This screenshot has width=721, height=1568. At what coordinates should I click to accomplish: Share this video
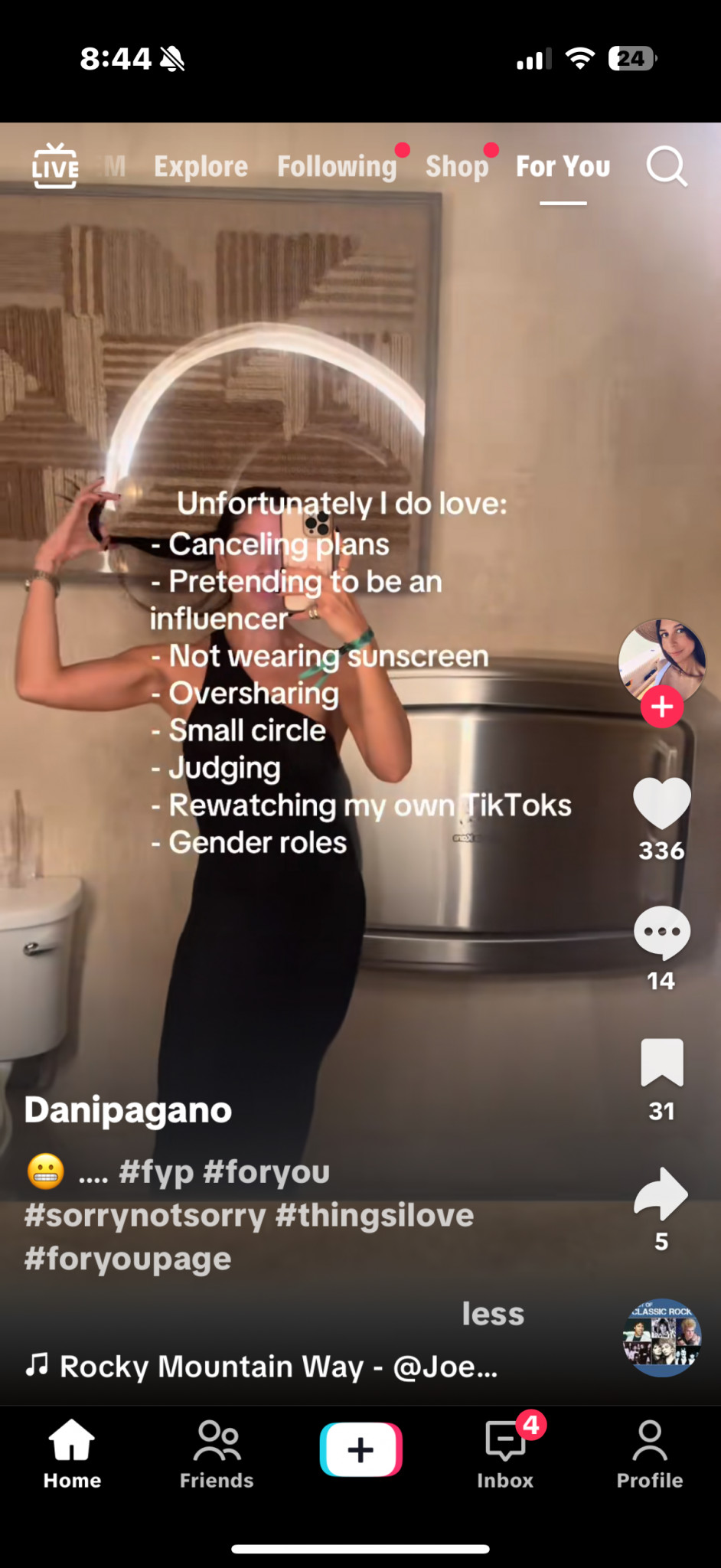662,1194
